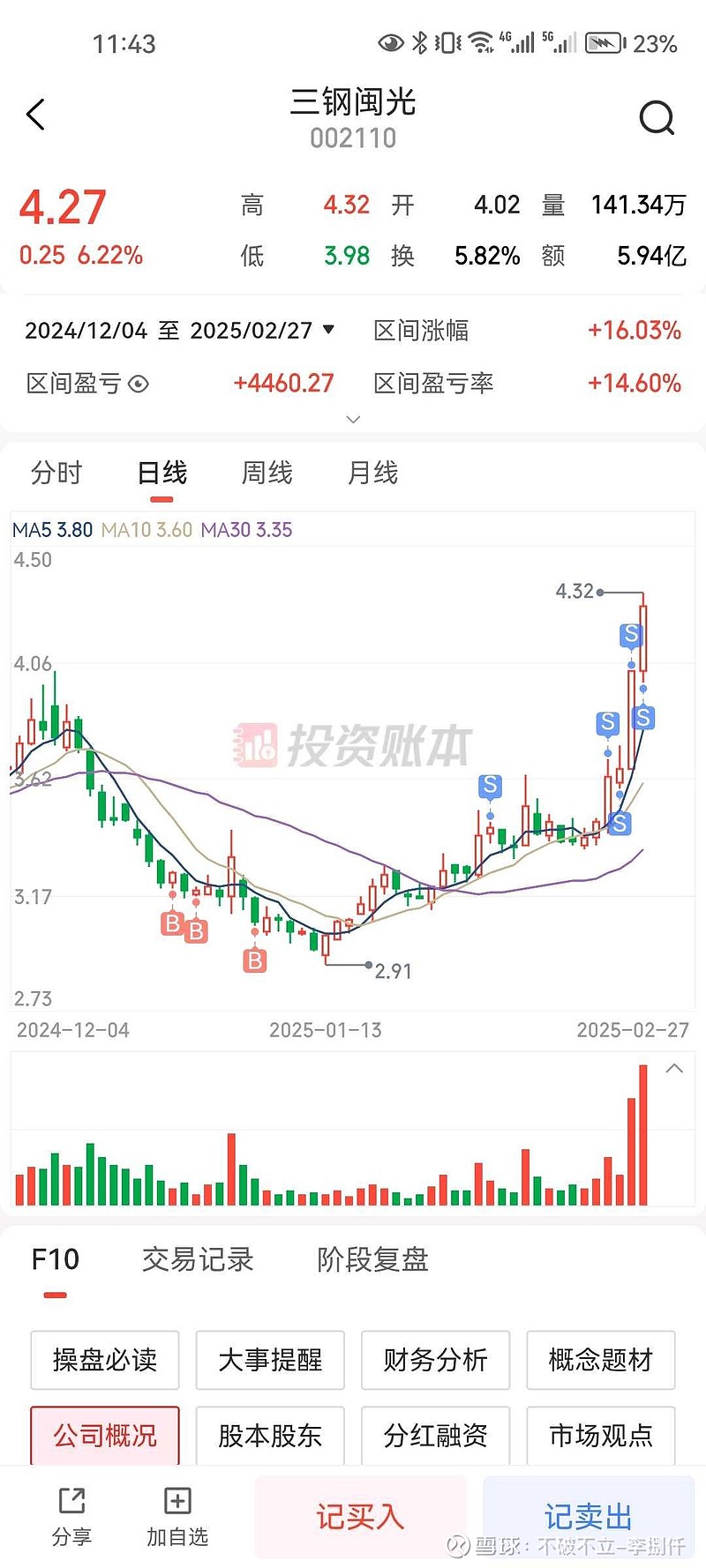
Task: Go back using the top-left arrow
Action: pyautogui.click(x=35, y=115)
